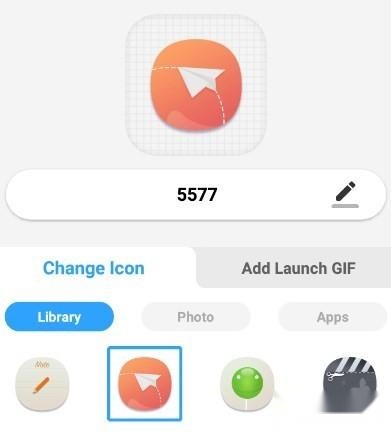Pick the Note pencil icon
Image resolution: width=391 pixels, height=438 pixels.
point(42,384)
